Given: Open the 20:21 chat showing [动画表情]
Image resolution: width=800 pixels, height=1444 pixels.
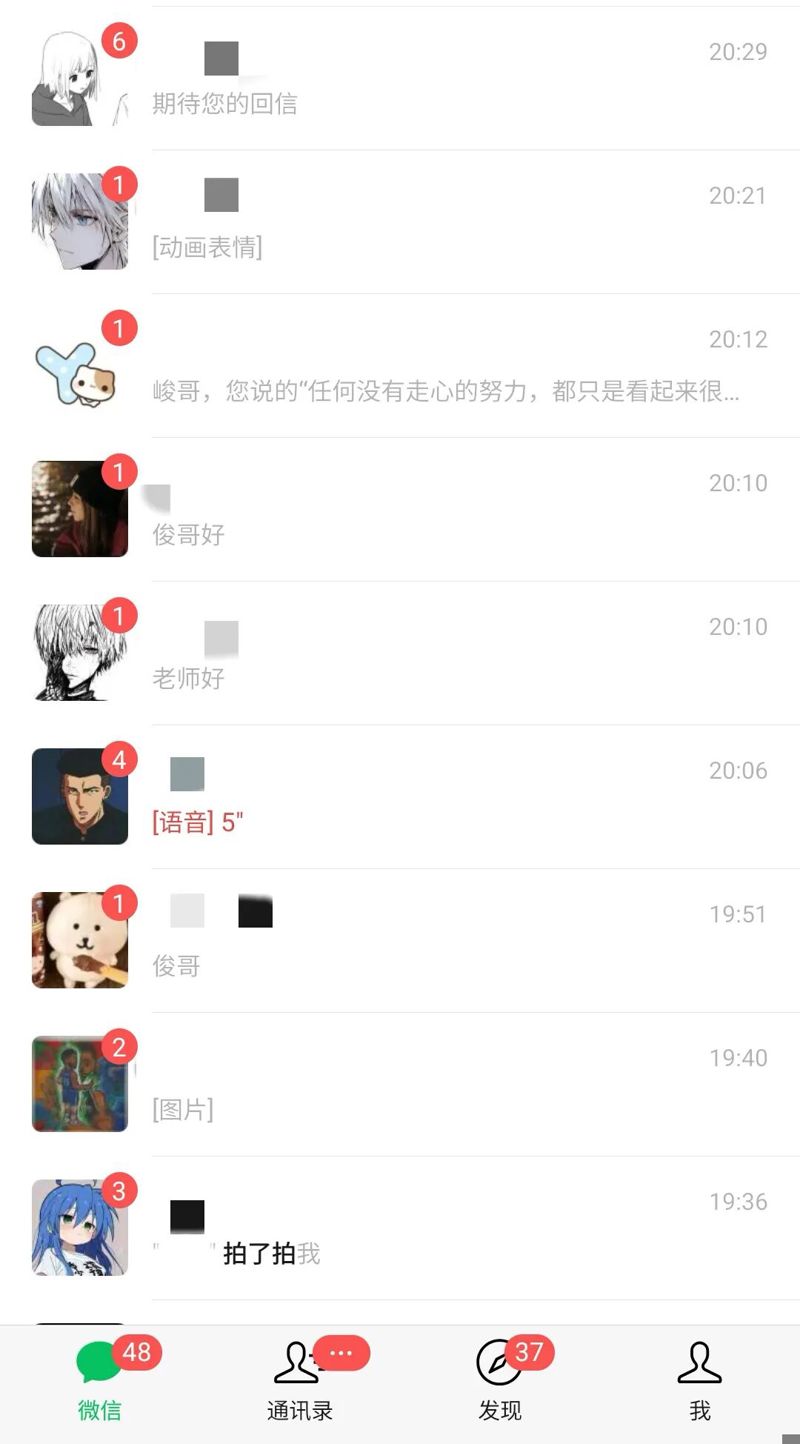Looking at the screenshot, I should coord(400,222).
